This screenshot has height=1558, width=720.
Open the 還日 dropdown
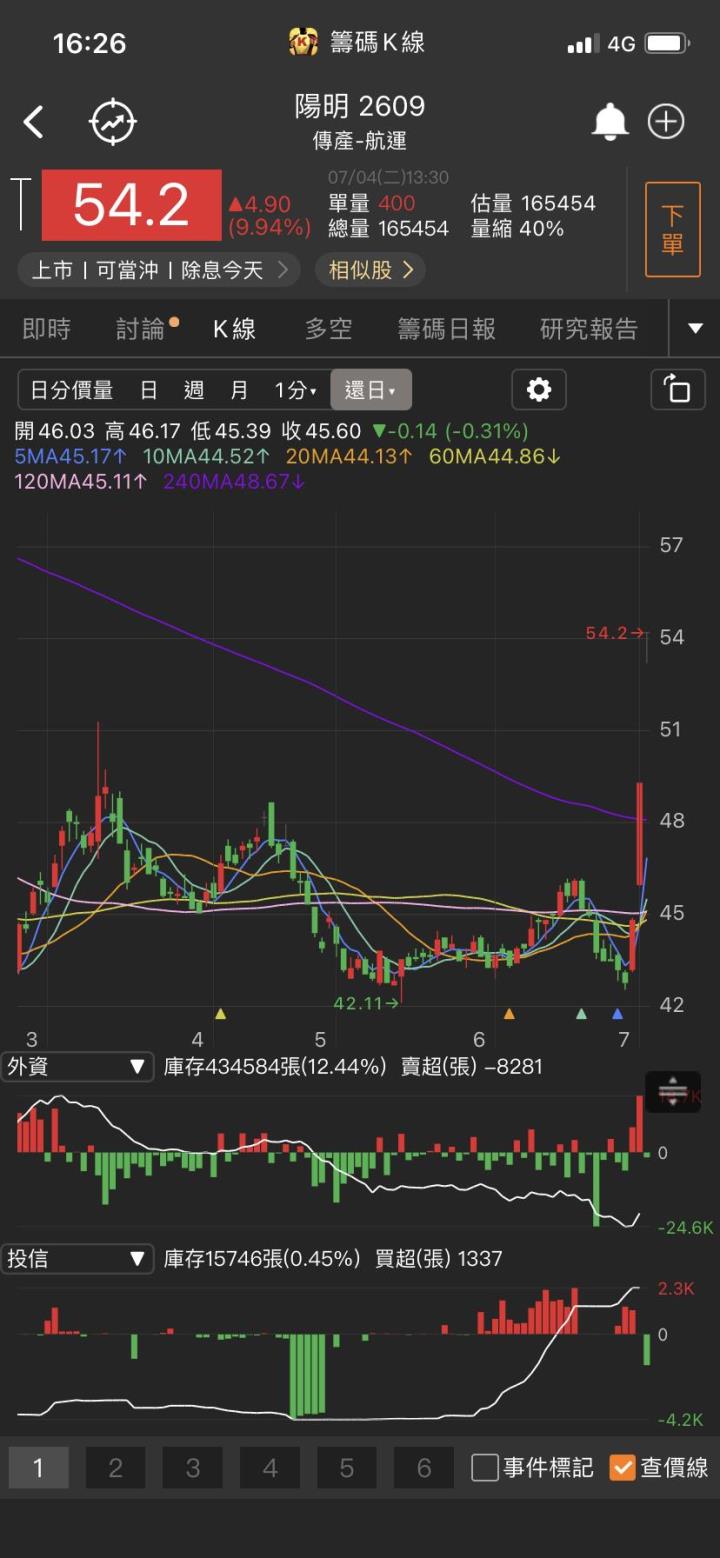(x=370, y=390)
